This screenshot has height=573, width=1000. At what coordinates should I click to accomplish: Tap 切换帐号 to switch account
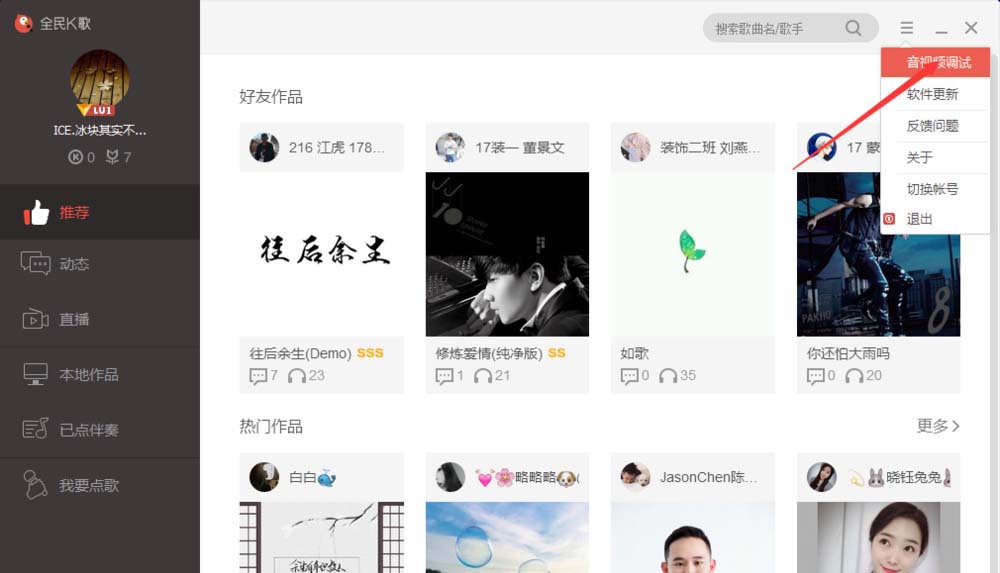[933, 188]
